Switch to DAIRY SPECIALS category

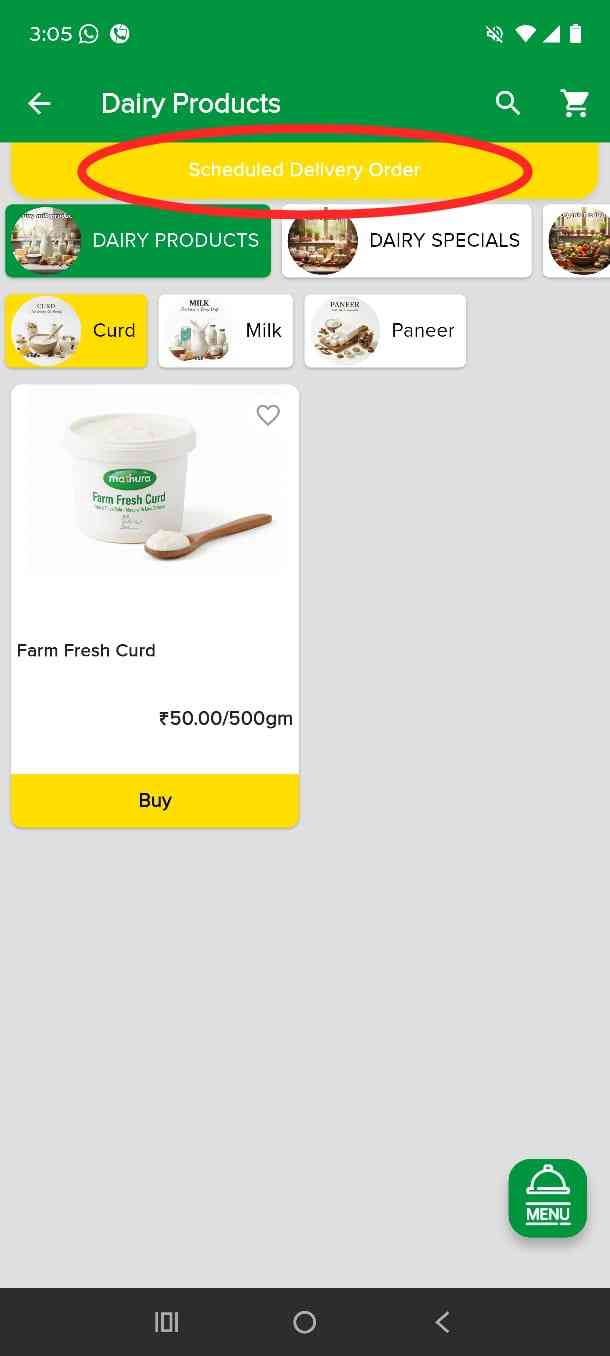(x=406, y=241)
